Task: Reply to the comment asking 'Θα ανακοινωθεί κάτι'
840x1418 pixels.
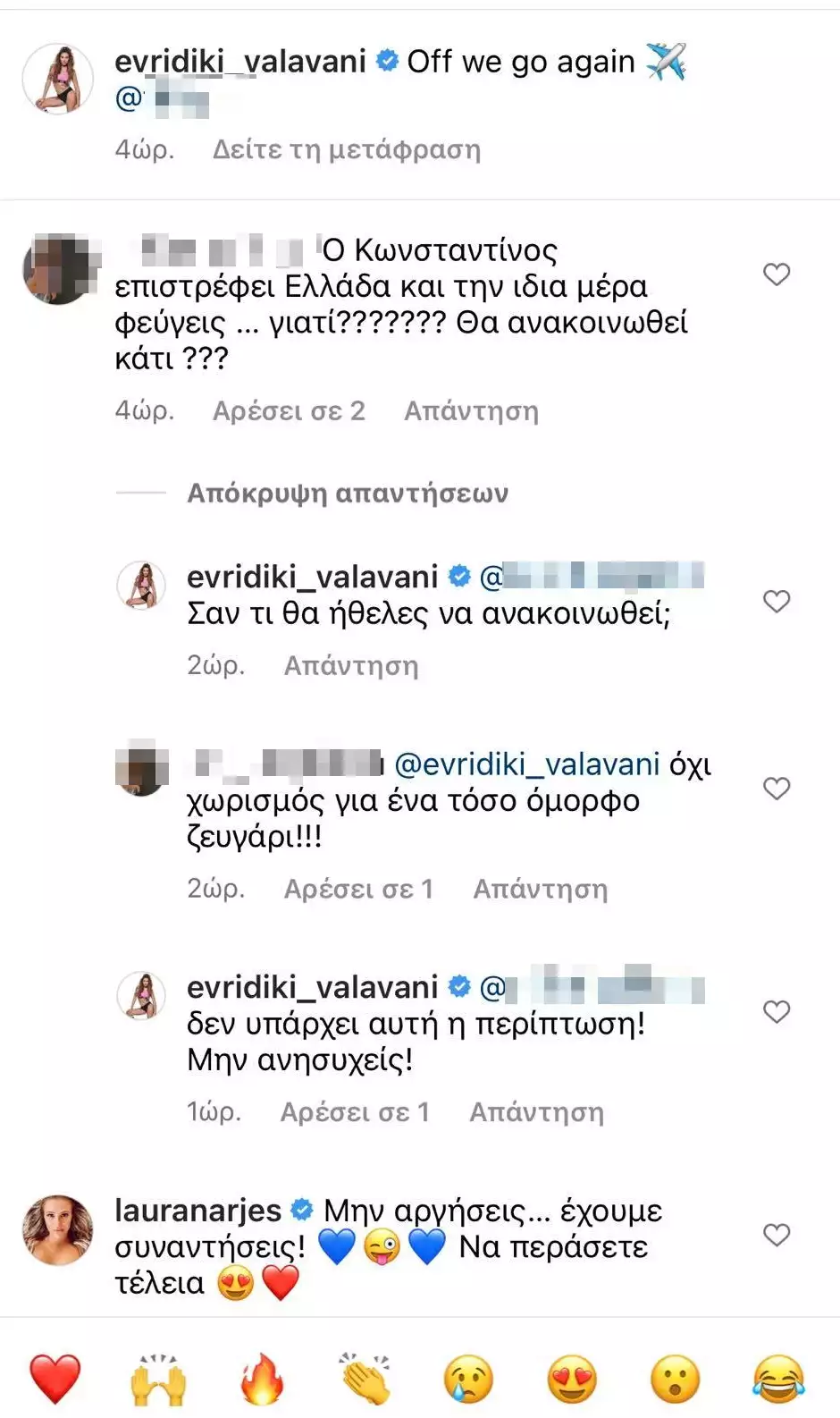Action: point(471,411)
